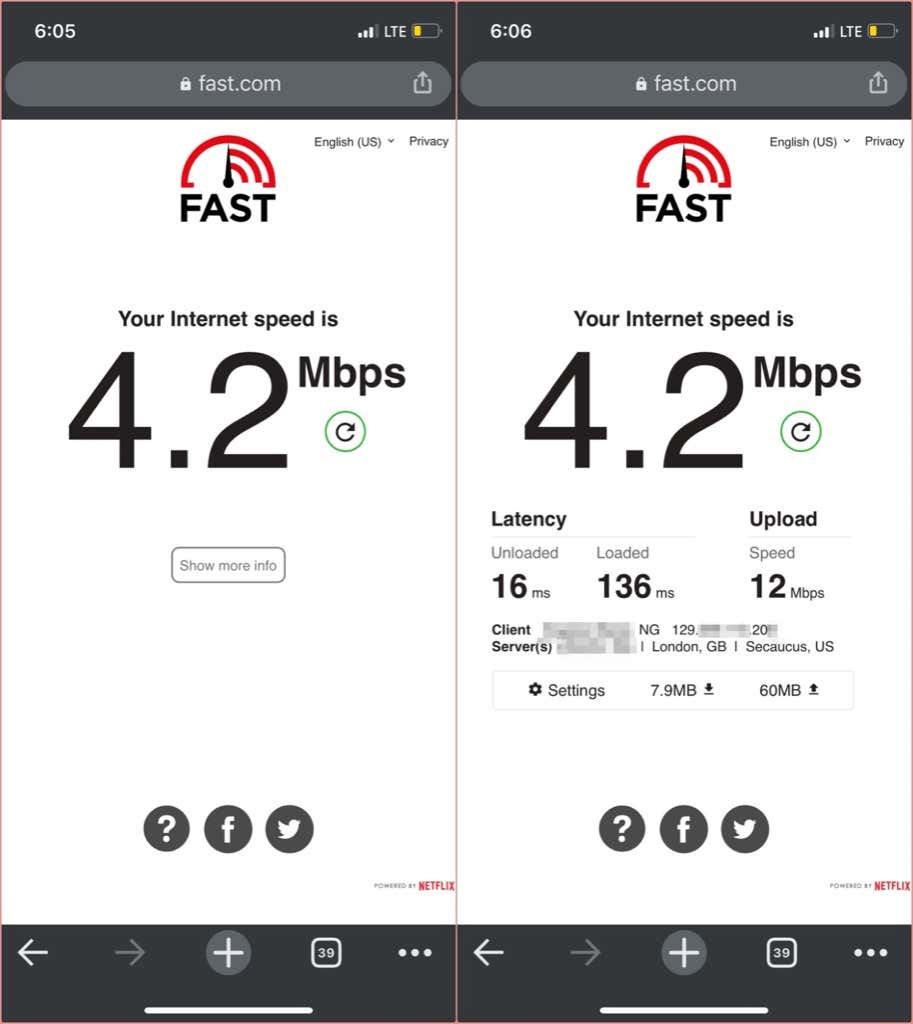Open the Privacy link on the 6:06 screen

pos(884,142)
